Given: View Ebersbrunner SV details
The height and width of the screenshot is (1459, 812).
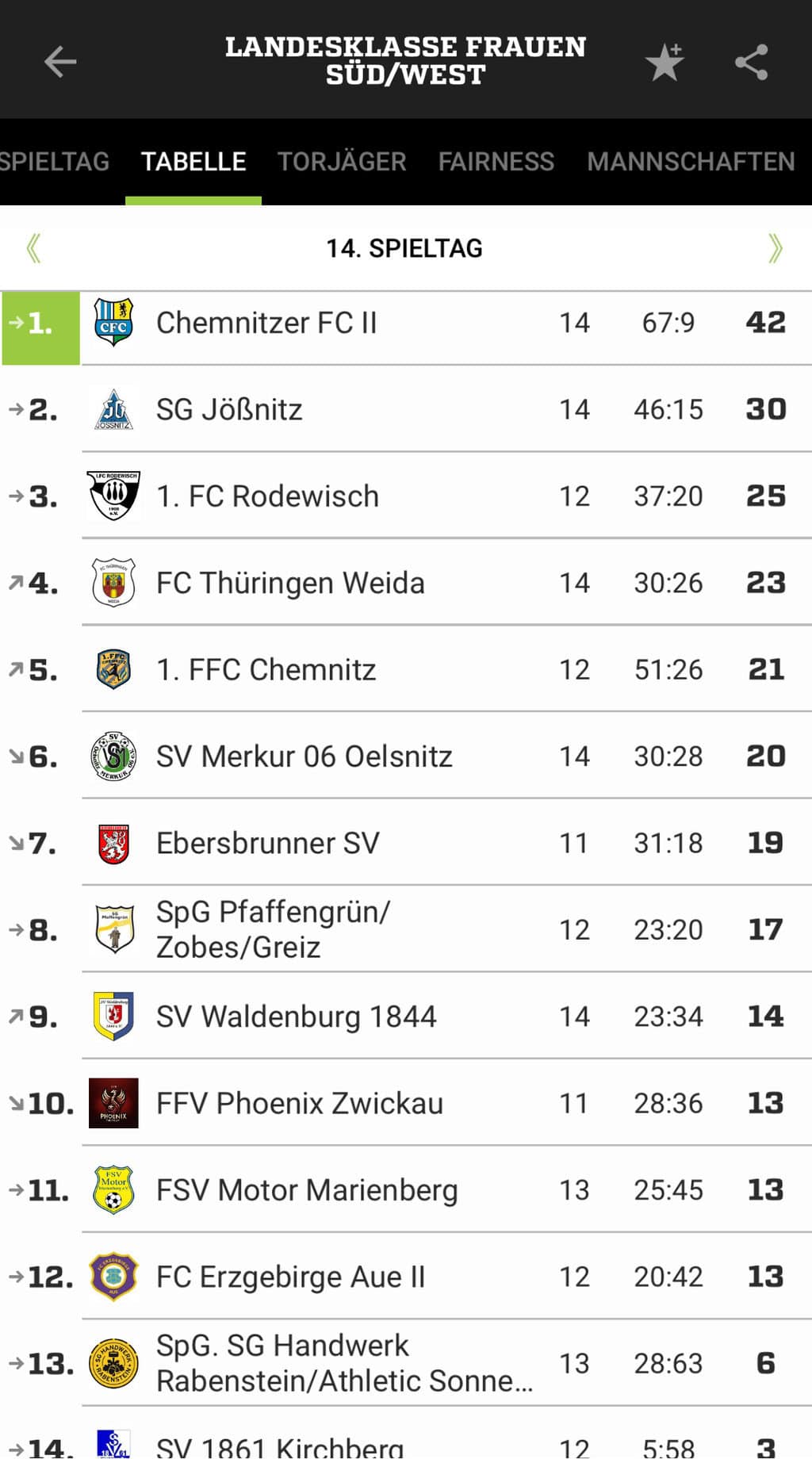Looking at the screenshot, I should pos(406,843).
